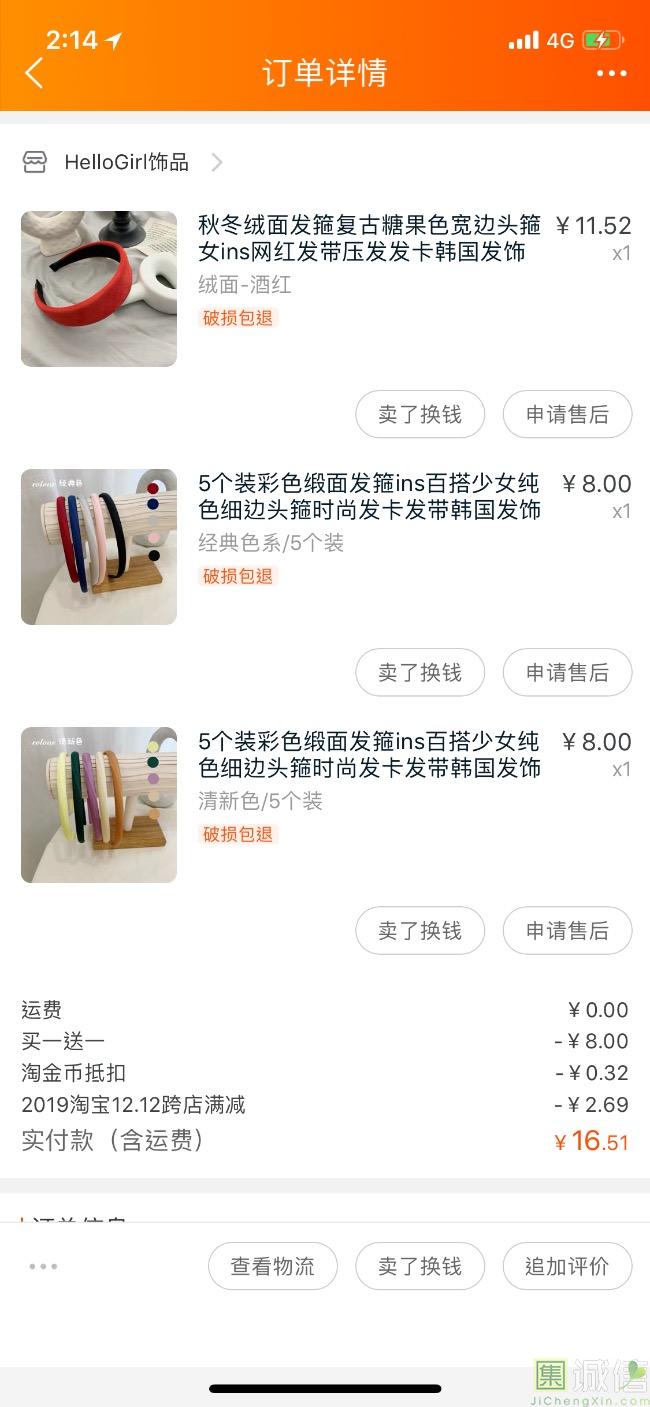Tap 卖了换钱 for the 清新色 5-pack
Screen dimensions: 650x1407
(420, 930)
